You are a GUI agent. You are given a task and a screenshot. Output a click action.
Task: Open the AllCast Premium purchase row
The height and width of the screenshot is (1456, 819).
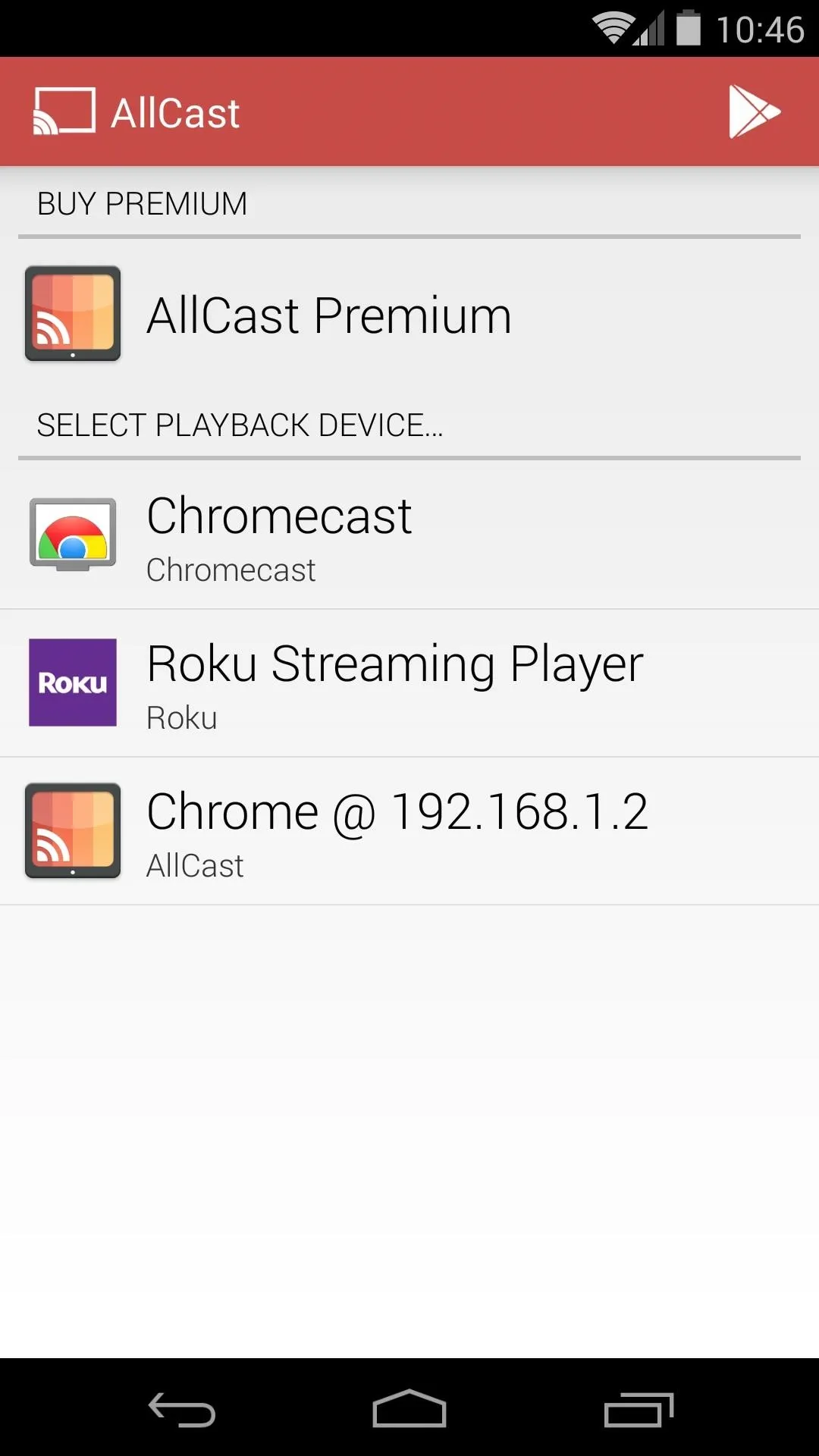(409, 315)
